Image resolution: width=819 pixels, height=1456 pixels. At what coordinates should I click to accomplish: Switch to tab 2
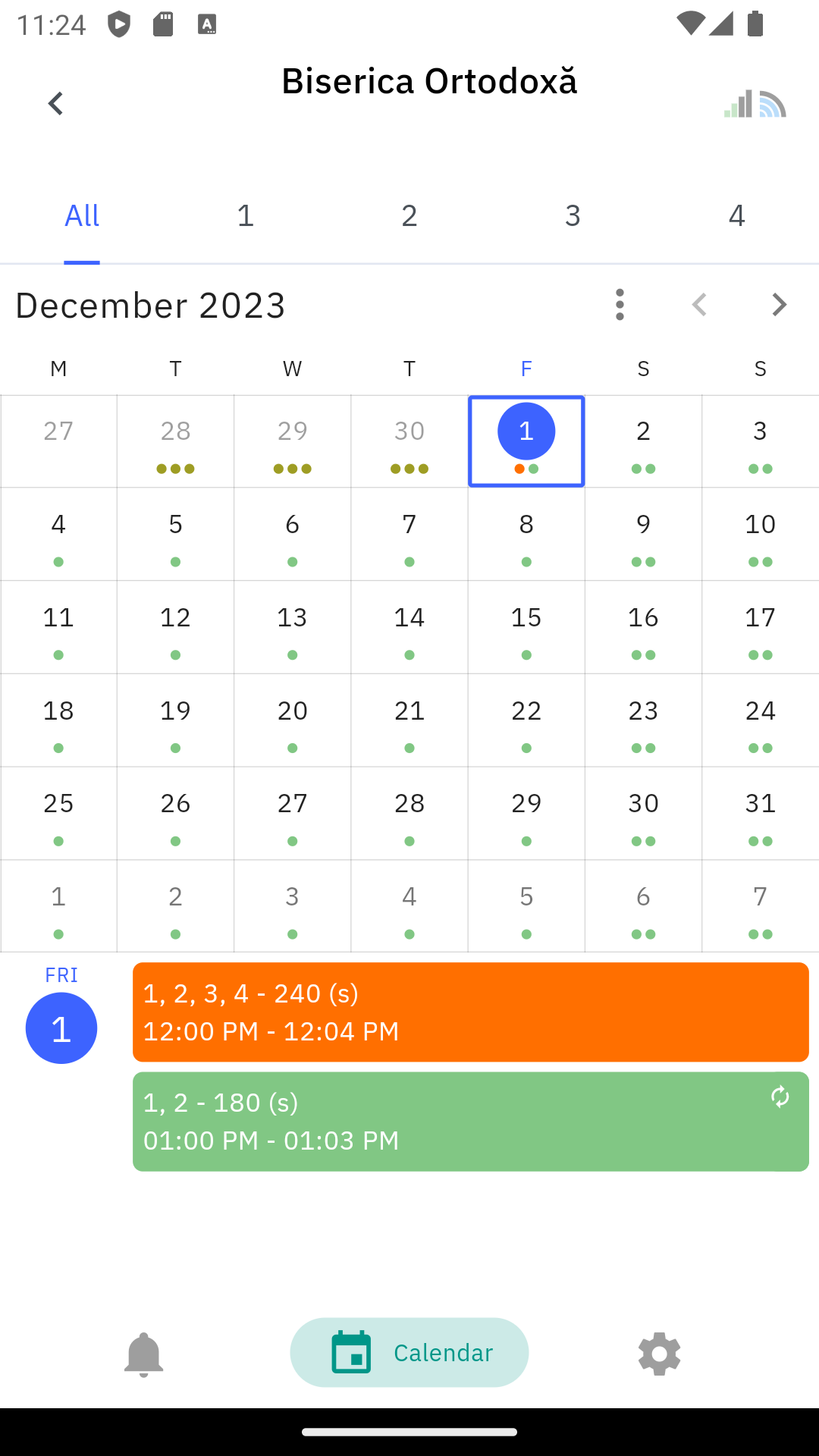tap(409, 215)
